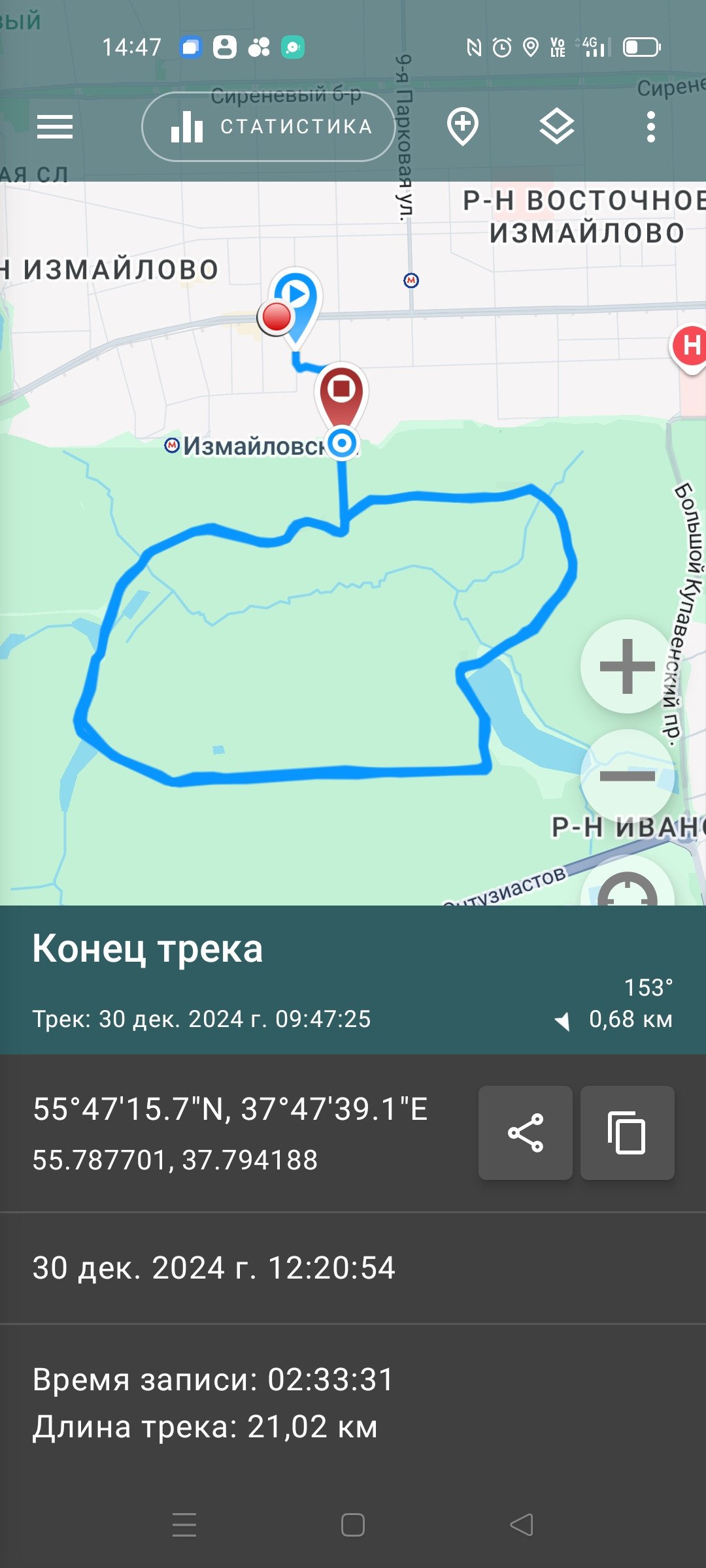Zoom in the map with plus
Image resolution: width=706 pixels, height=1568 pixels.
tap(628, 666)
